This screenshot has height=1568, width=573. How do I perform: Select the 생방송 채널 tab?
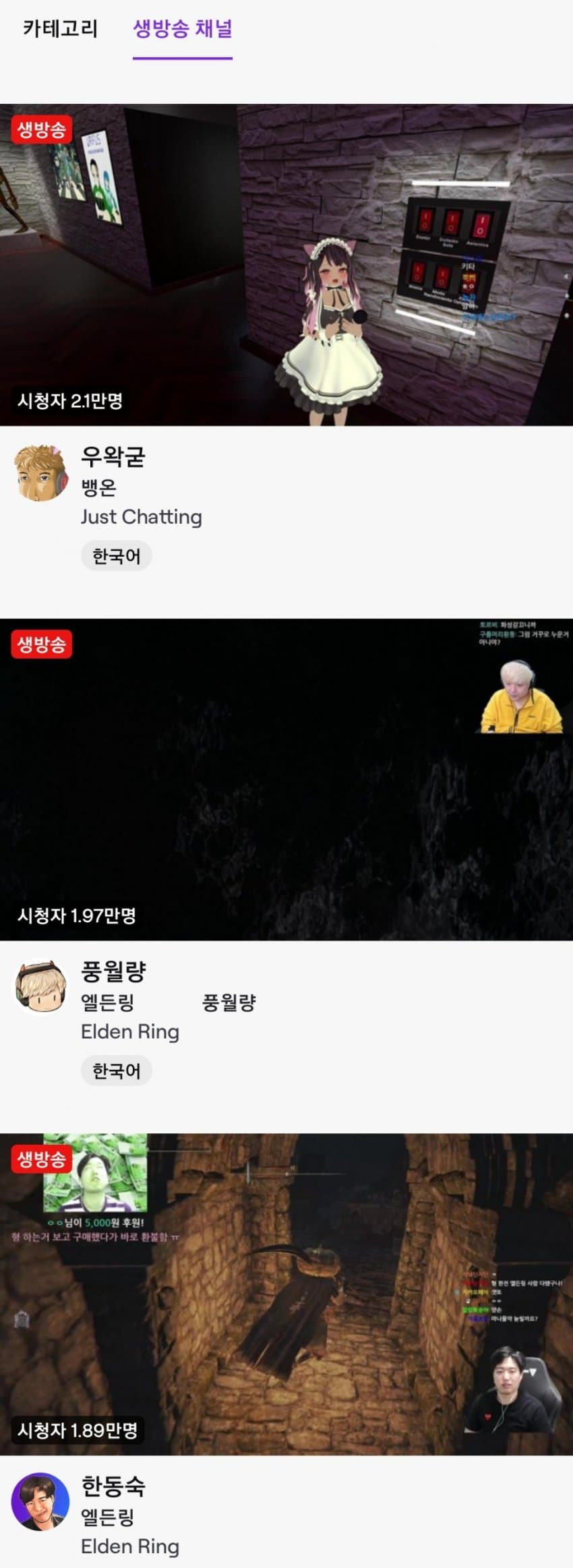[x=183, y=29]
